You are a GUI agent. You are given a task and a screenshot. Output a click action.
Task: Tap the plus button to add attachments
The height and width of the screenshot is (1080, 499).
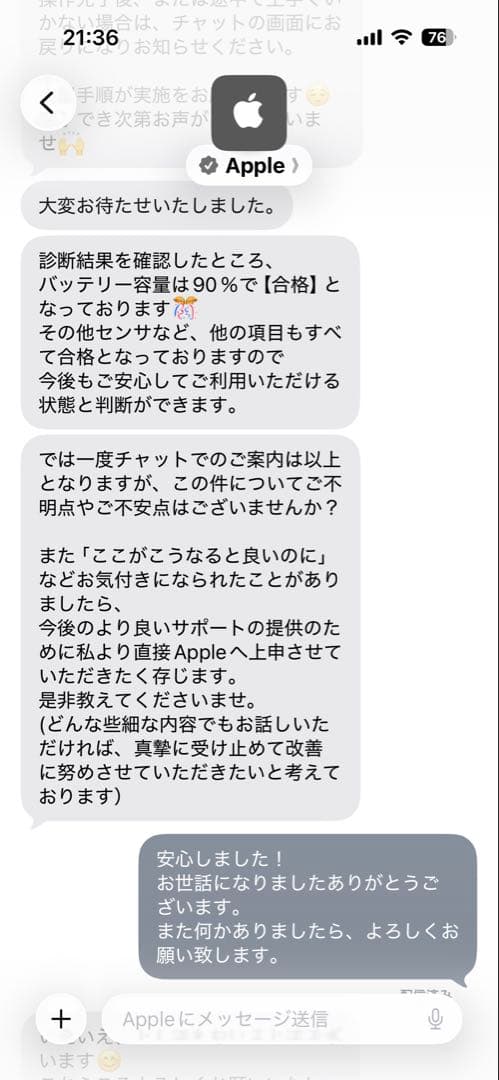(61, 1019)
